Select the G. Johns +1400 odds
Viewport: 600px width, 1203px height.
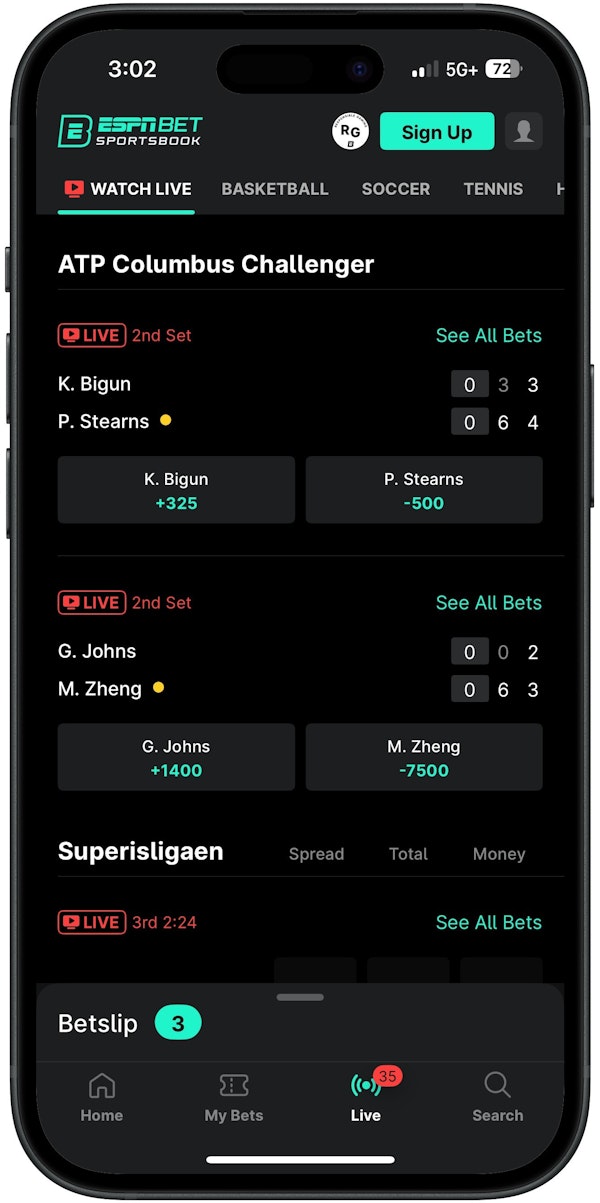[176, 757]
